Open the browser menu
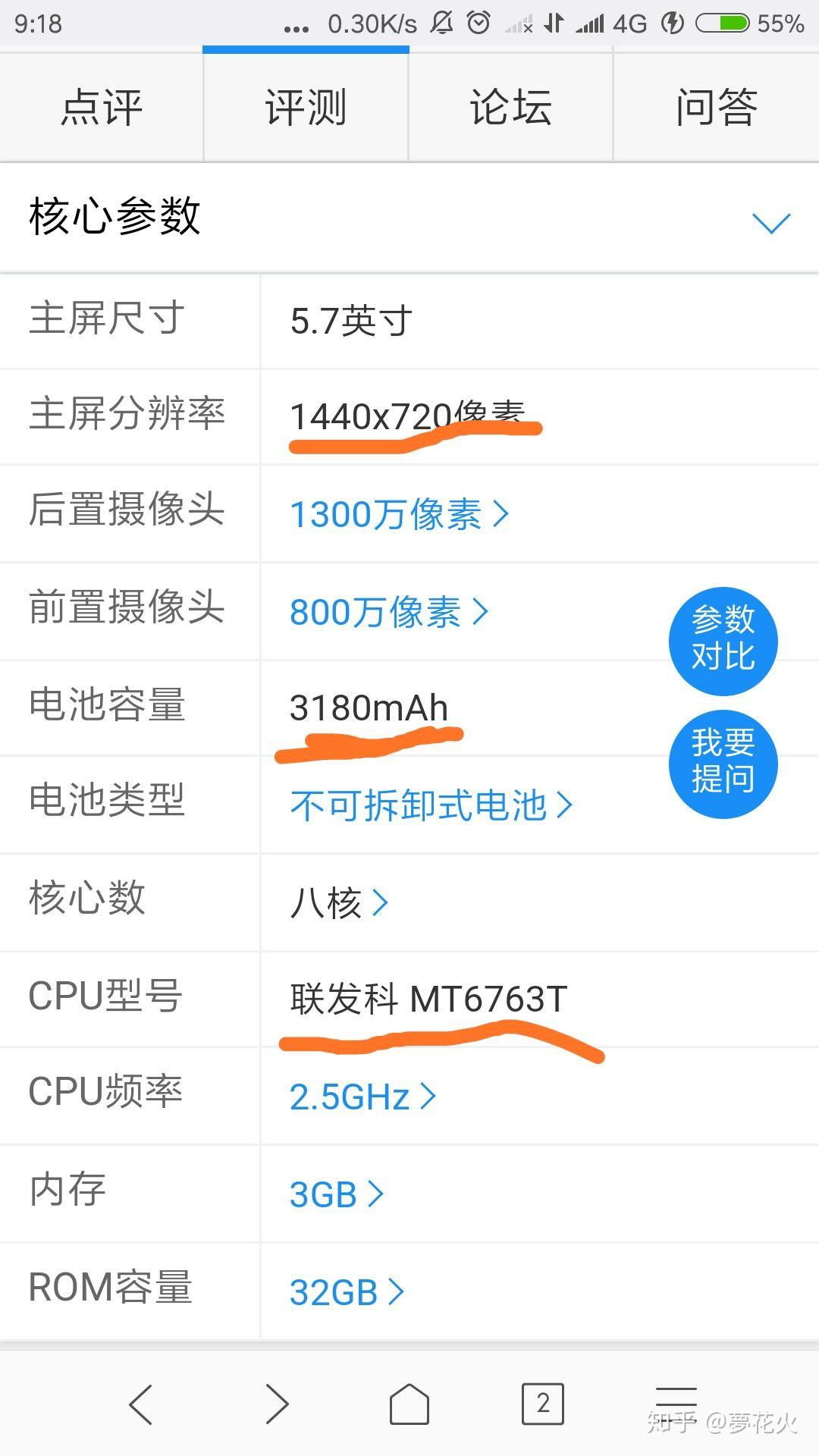Viewport: 819px width, 1456px height. click(676, 1399)
